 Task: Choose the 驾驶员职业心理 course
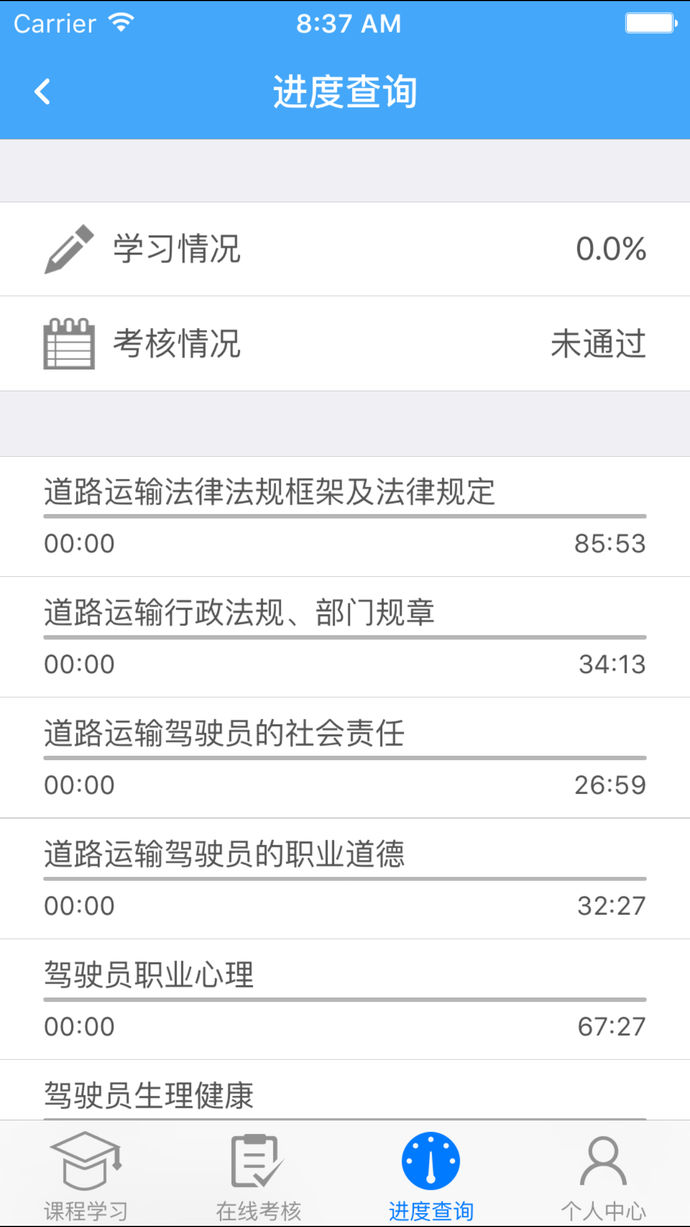(x=345, y=1000)
